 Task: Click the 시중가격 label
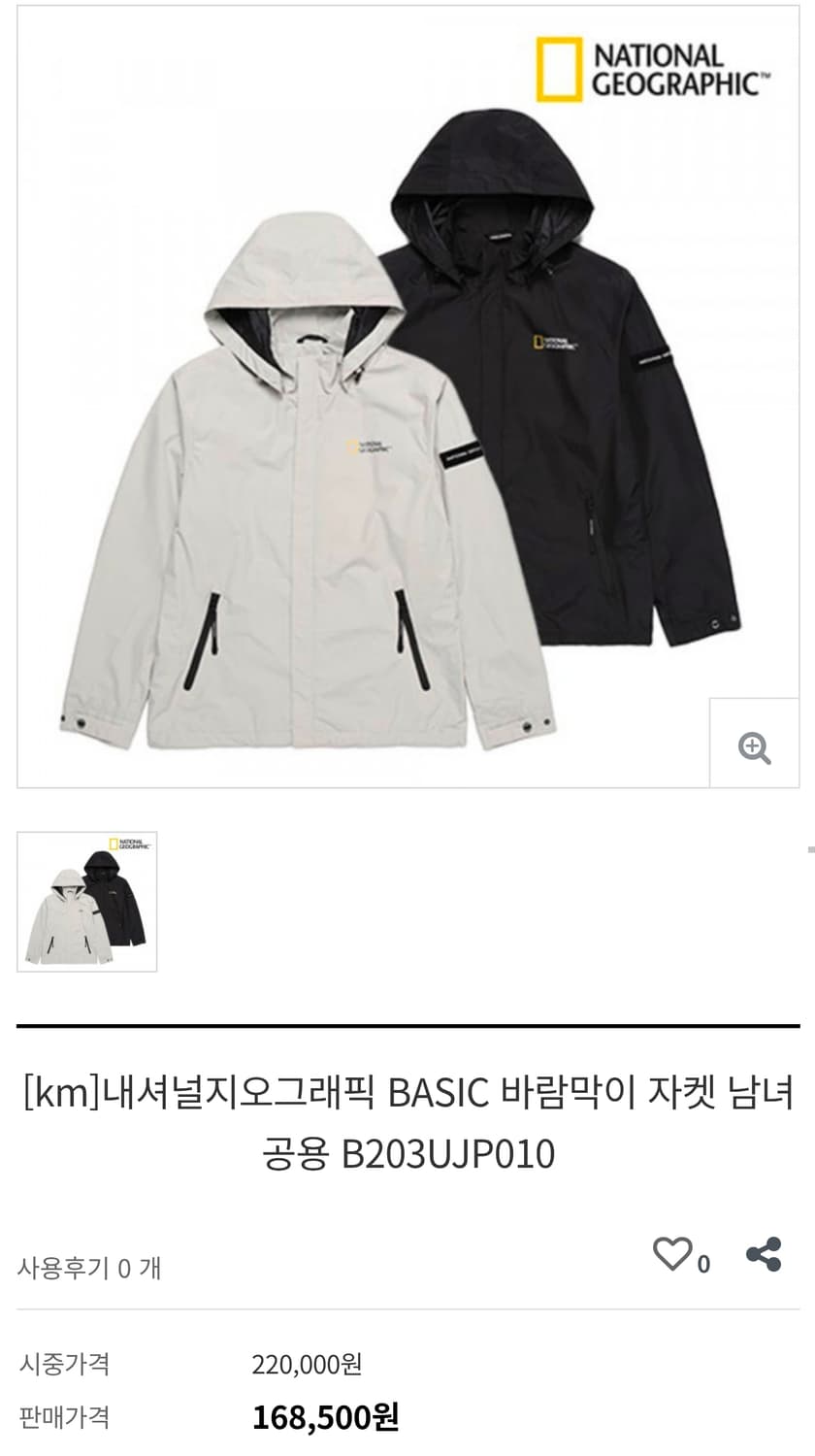click(63, 1365)
